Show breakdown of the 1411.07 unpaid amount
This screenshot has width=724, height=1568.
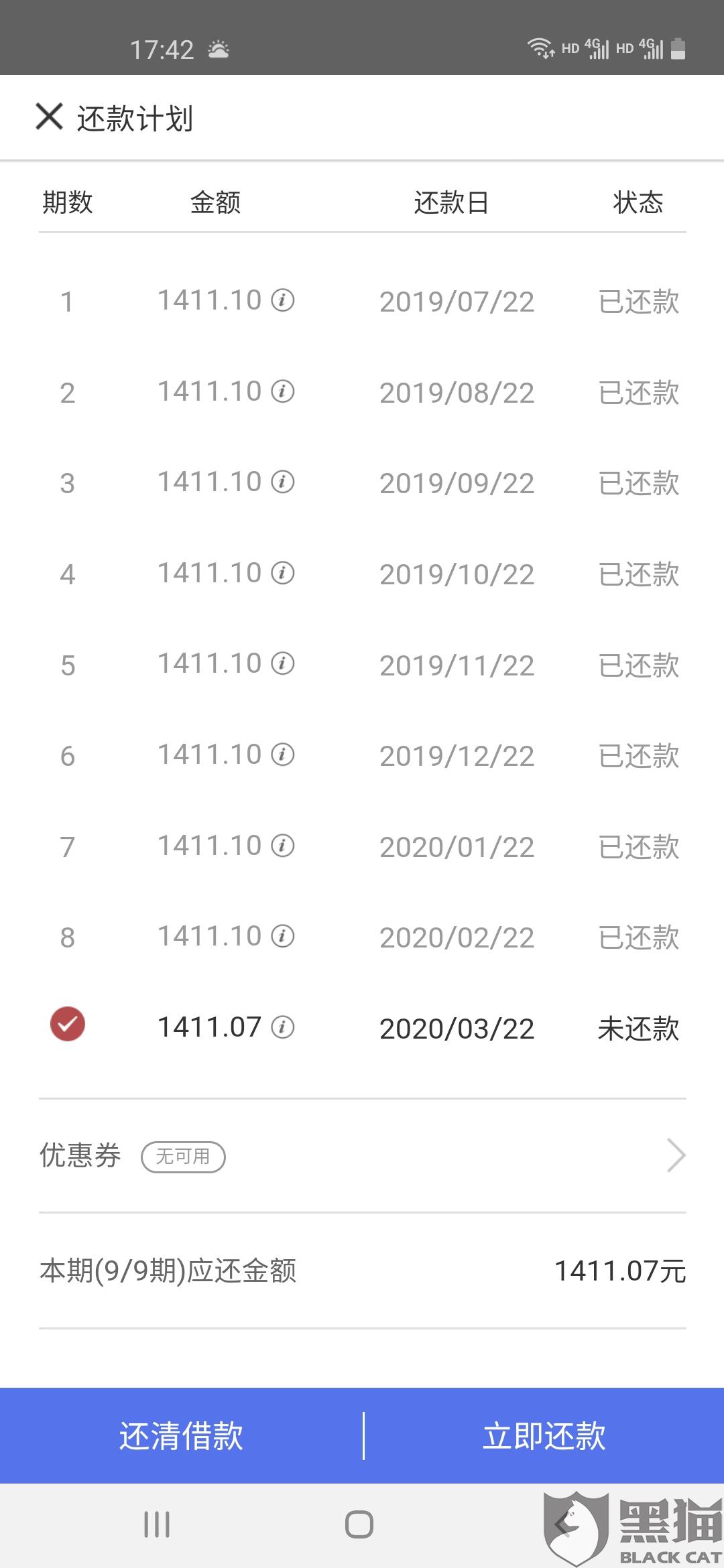[282, 1027]
